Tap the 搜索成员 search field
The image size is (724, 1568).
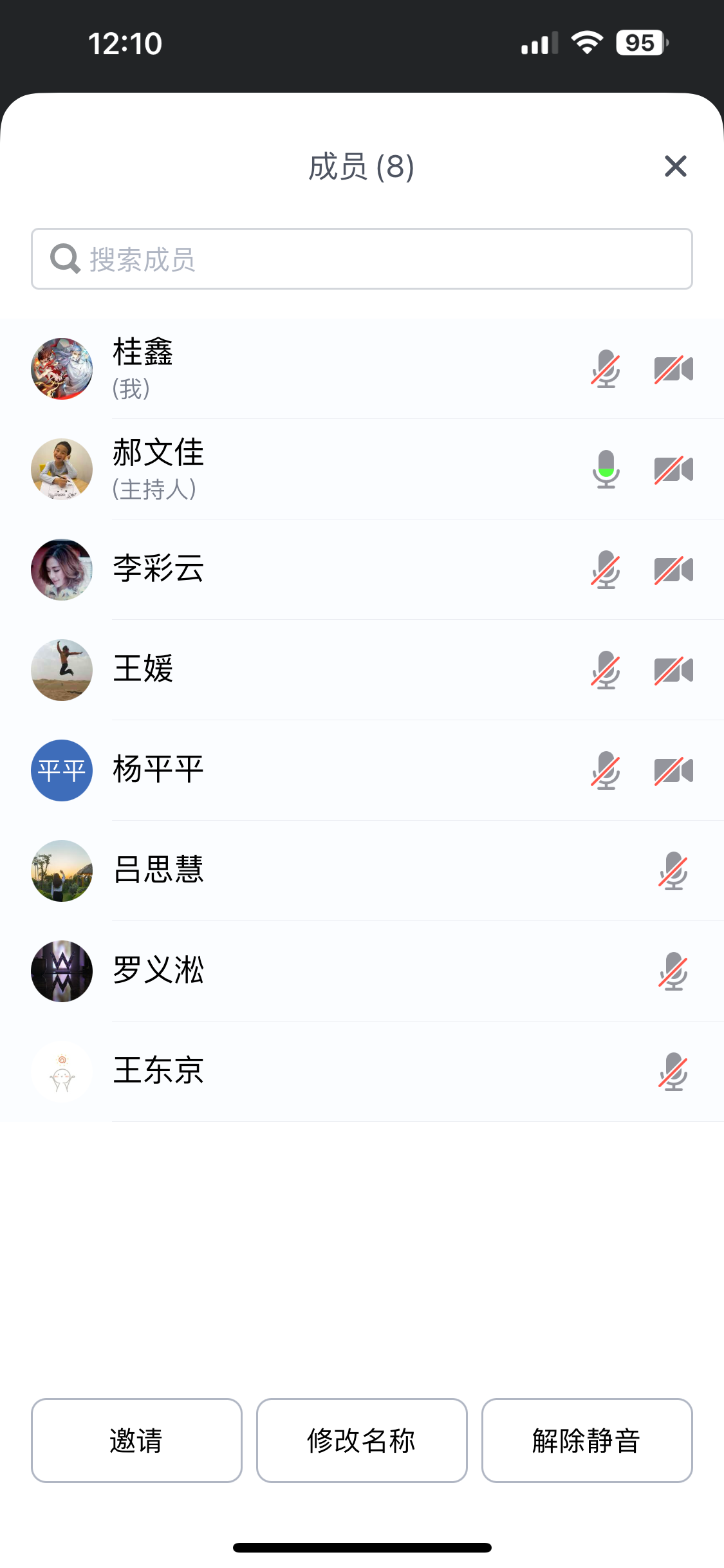[x=362, y=259]
